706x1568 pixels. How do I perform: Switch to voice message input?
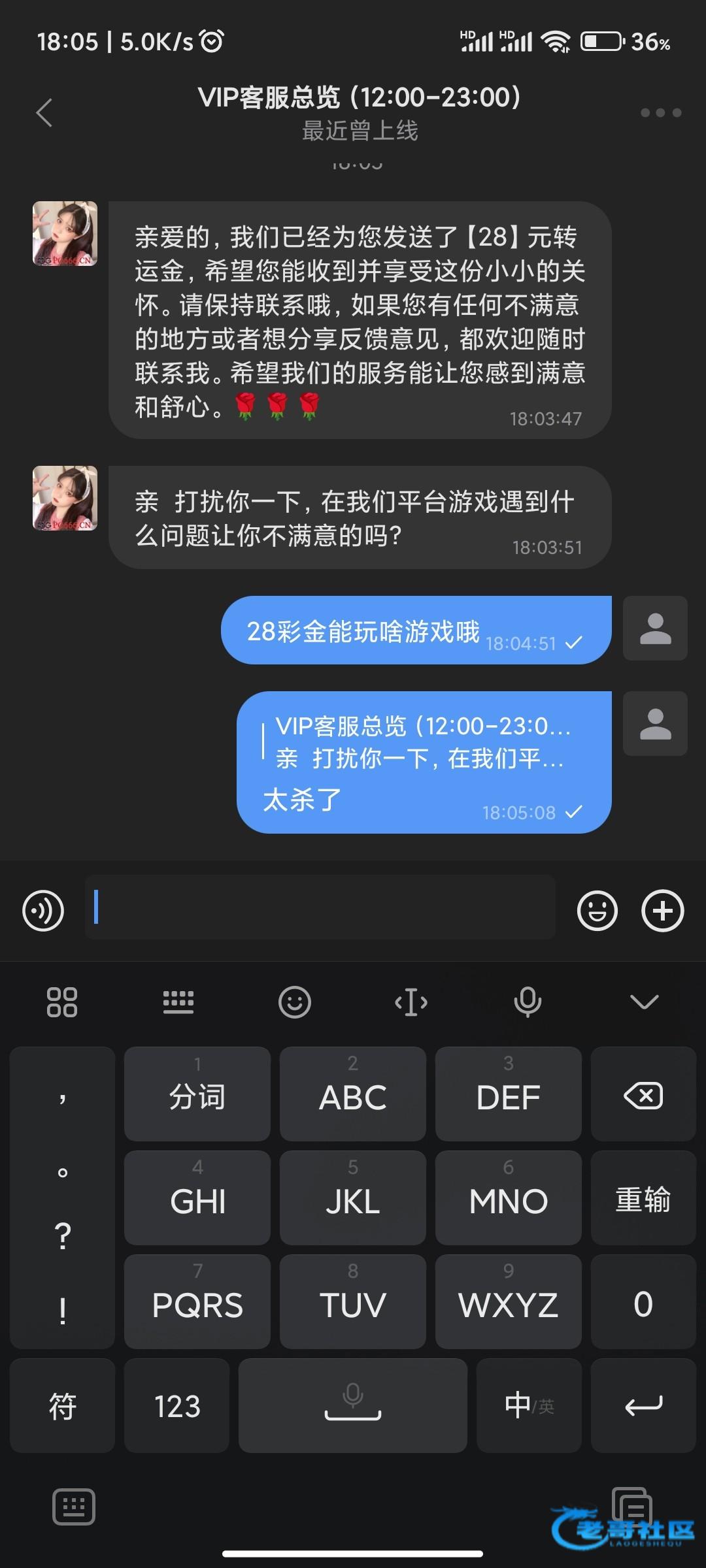tap(43, 911)
